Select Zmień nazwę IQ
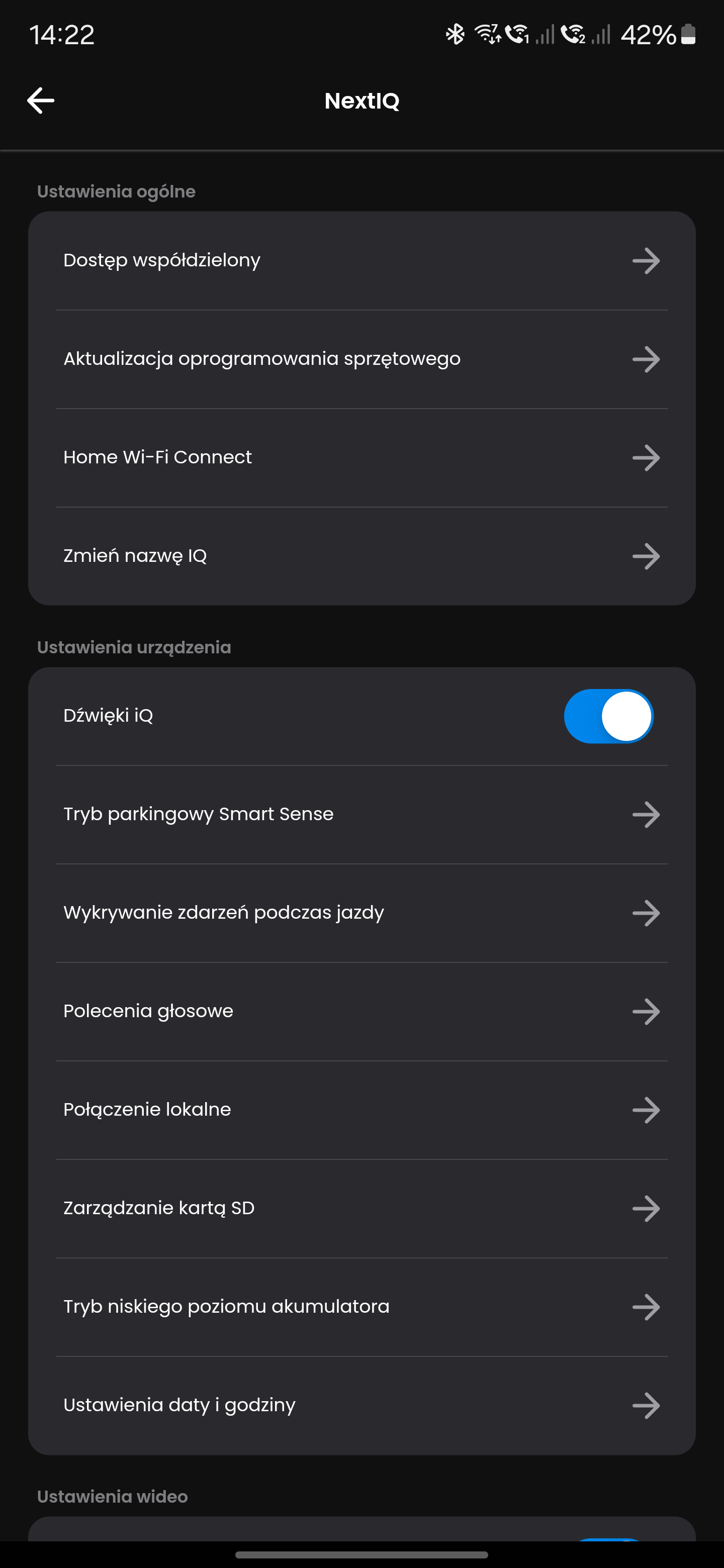The image size is (724, 1568). (x=361, y=556)
